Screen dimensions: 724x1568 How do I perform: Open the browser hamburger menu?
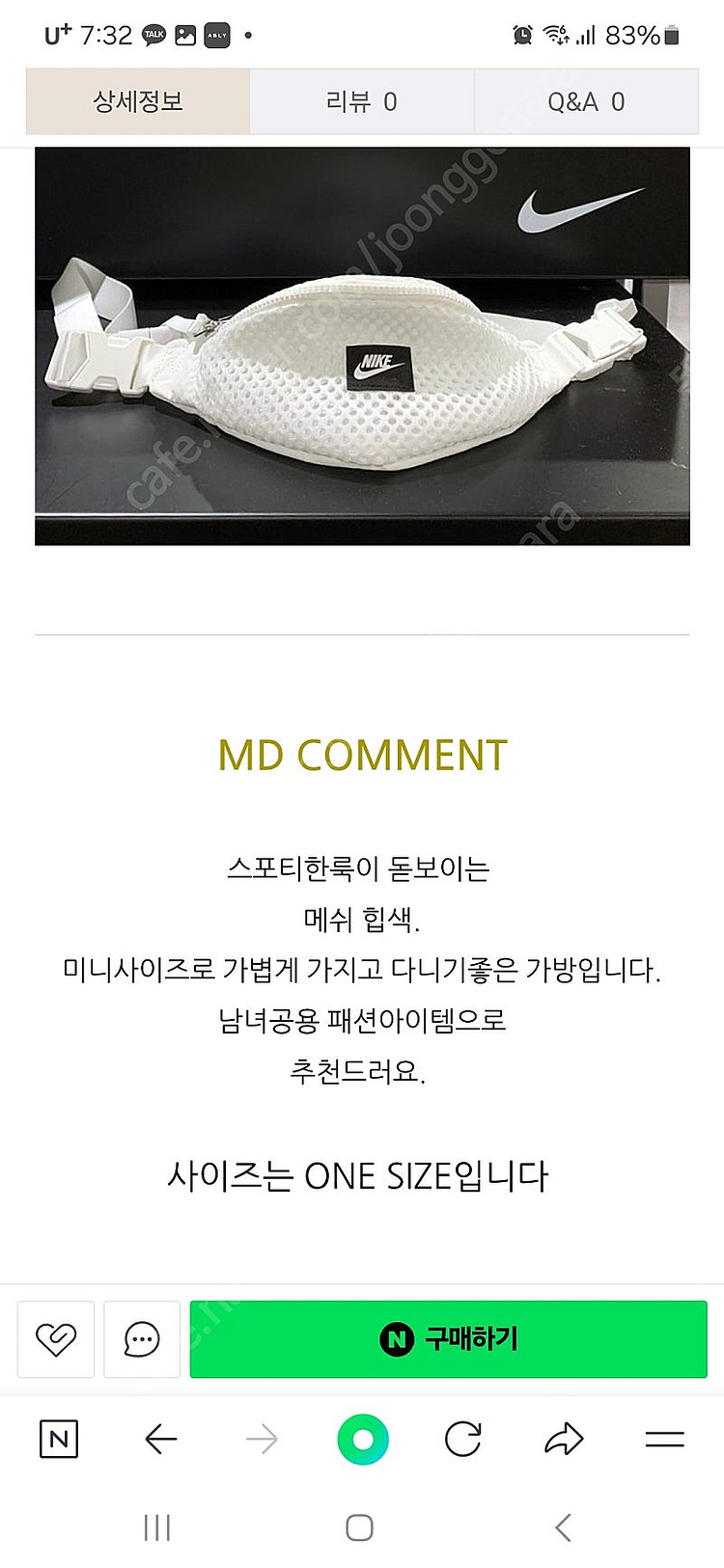(665, 1440)
